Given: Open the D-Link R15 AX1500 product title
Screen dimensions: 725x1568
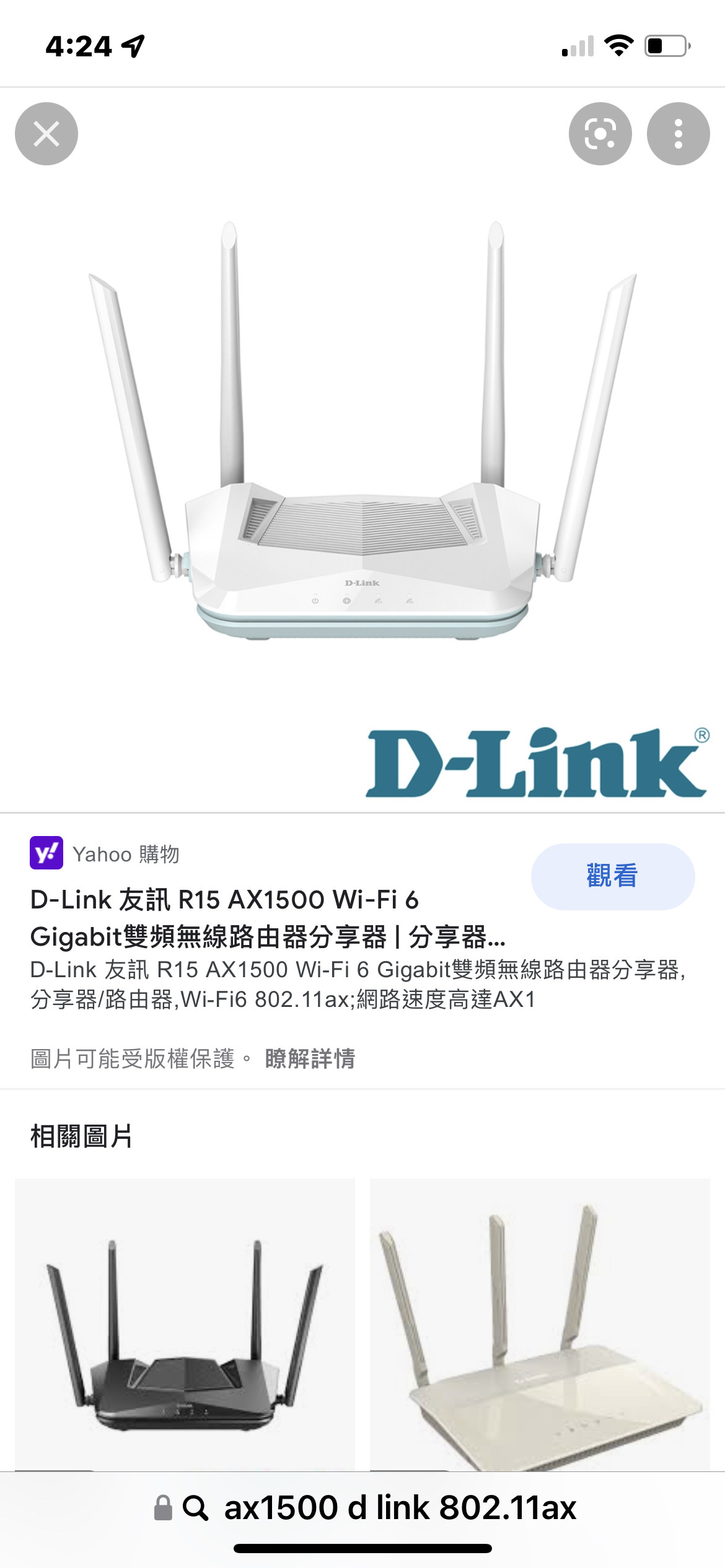Looking at the screenshot, I should click(x=266, y=918).
